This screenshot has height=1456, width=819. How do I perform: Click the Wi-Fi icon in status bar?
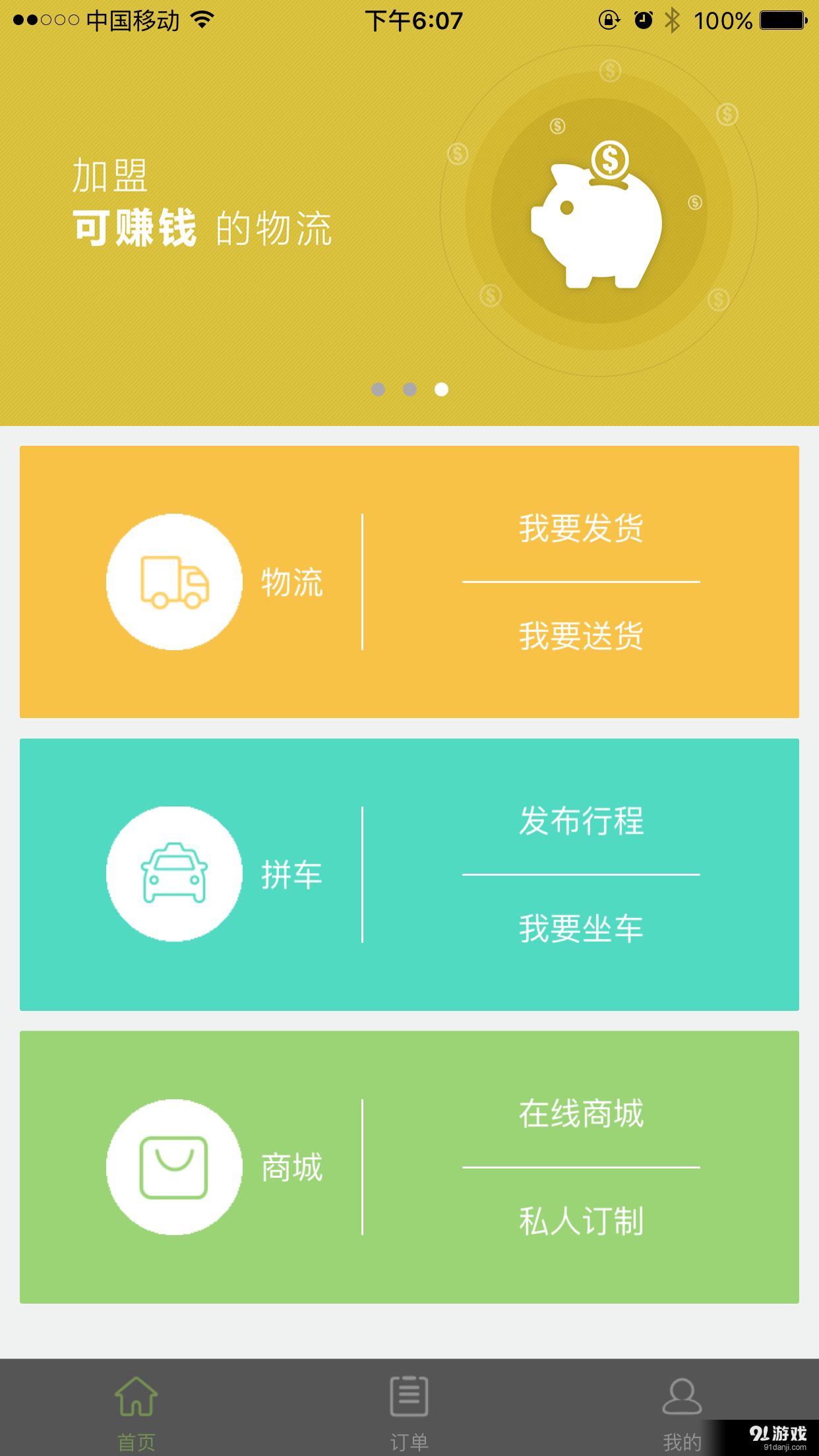[x=200, y=20]
